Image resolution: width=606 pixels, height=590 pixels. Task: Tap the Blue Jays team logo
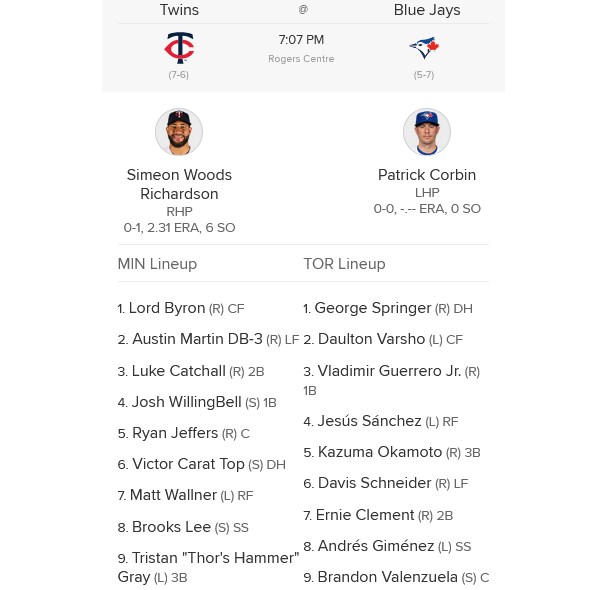pyautogui.click(x=424, y=46)
